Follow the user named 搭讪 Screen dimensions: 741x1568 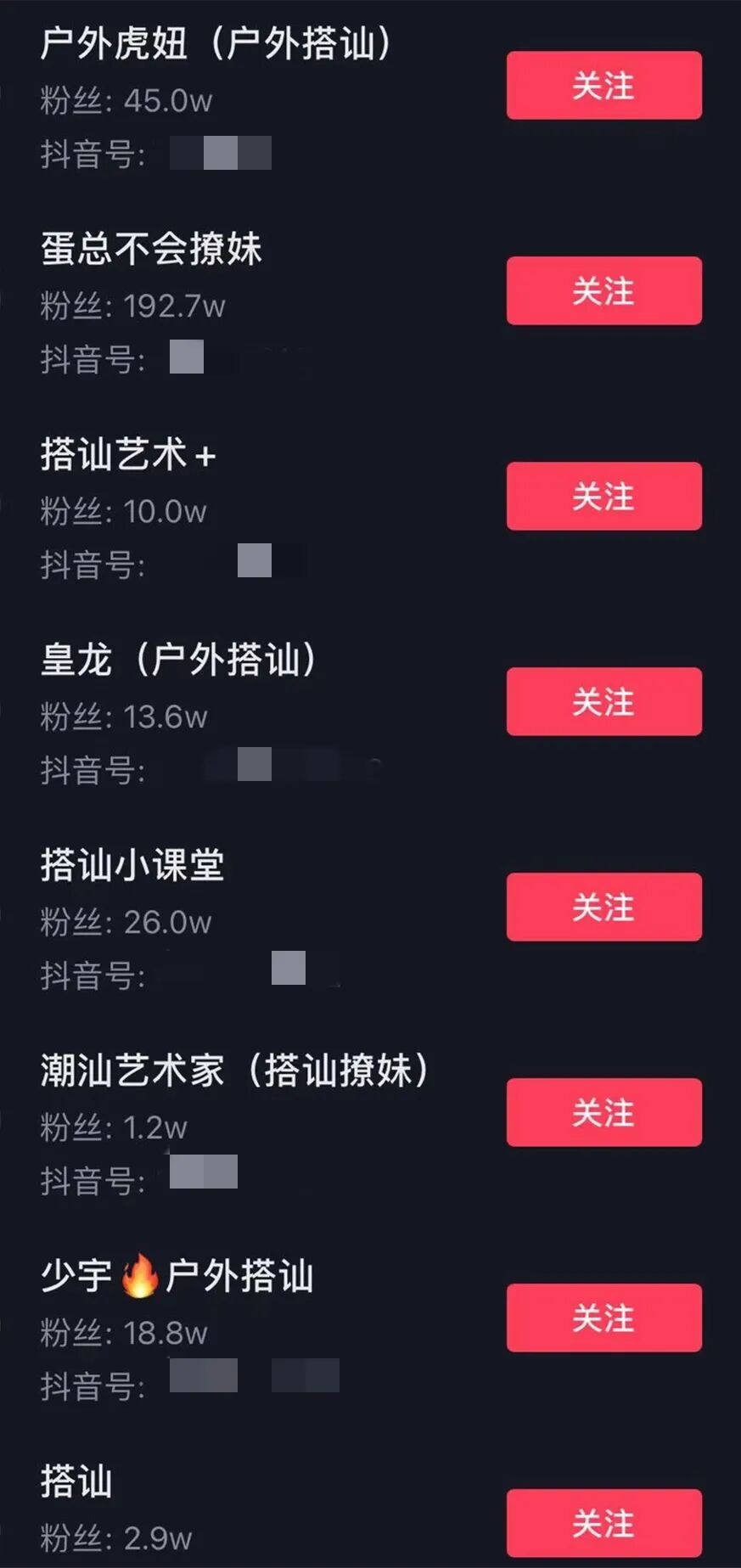(x=603, y=1524)
